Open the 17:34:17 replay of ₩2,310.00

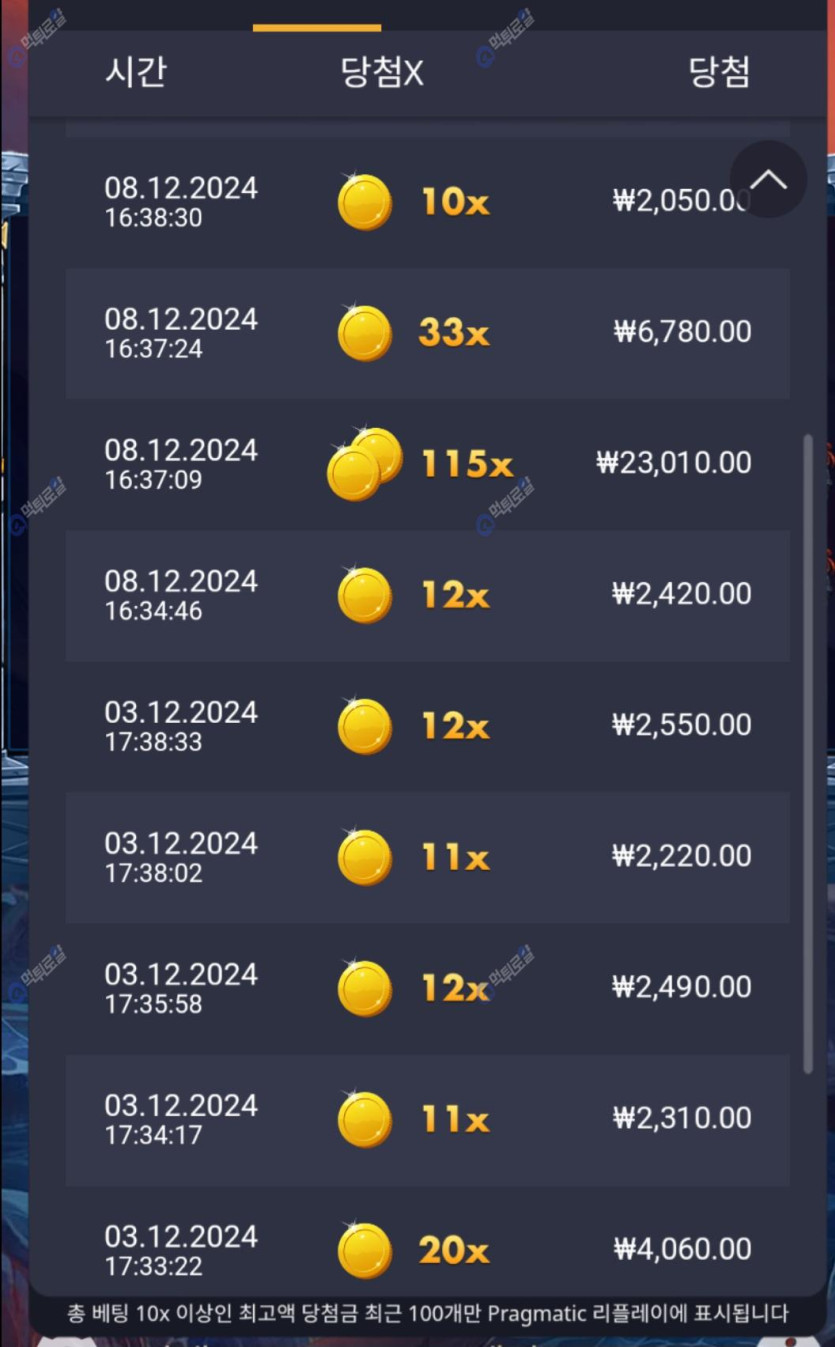pos(427,1119)
